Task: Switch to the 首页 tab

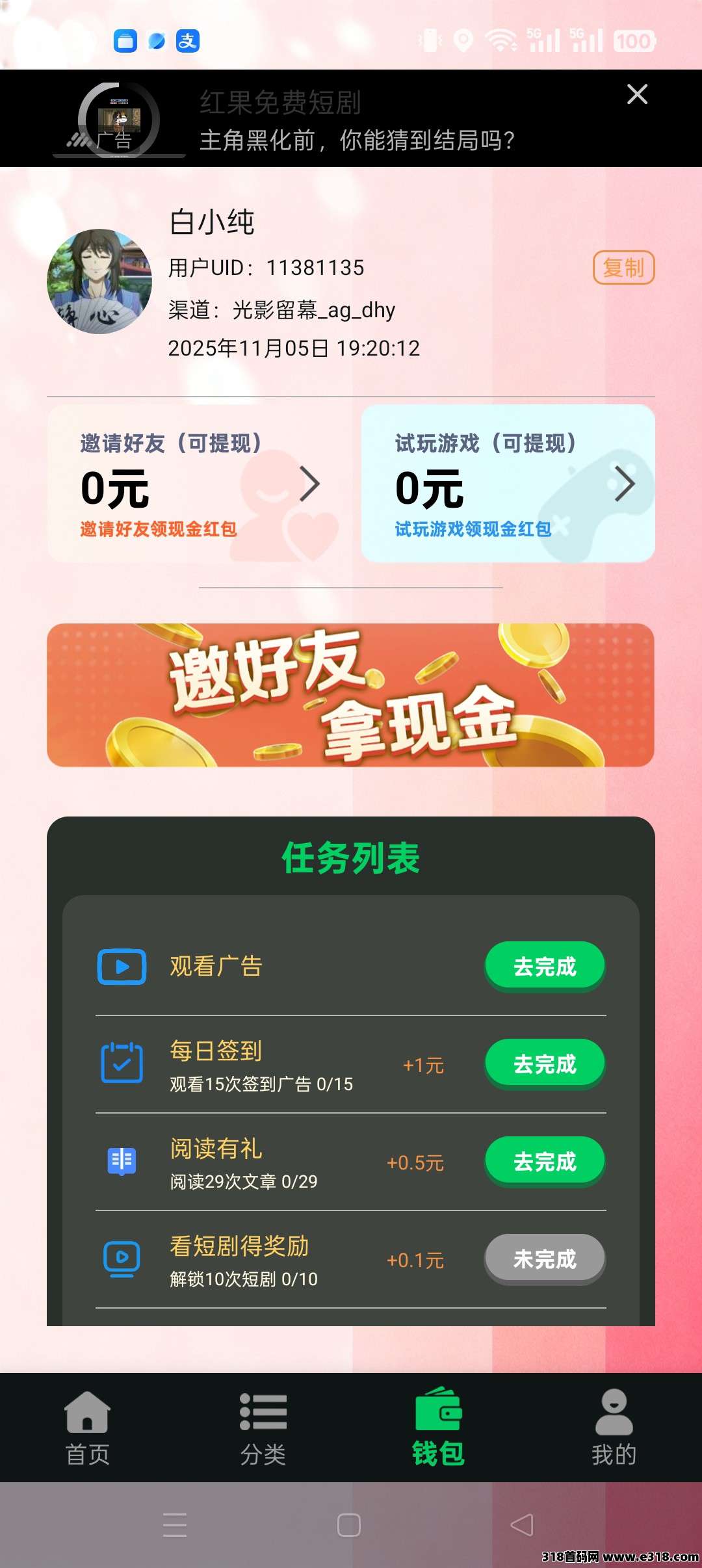Action: [x=88, y=1428]
